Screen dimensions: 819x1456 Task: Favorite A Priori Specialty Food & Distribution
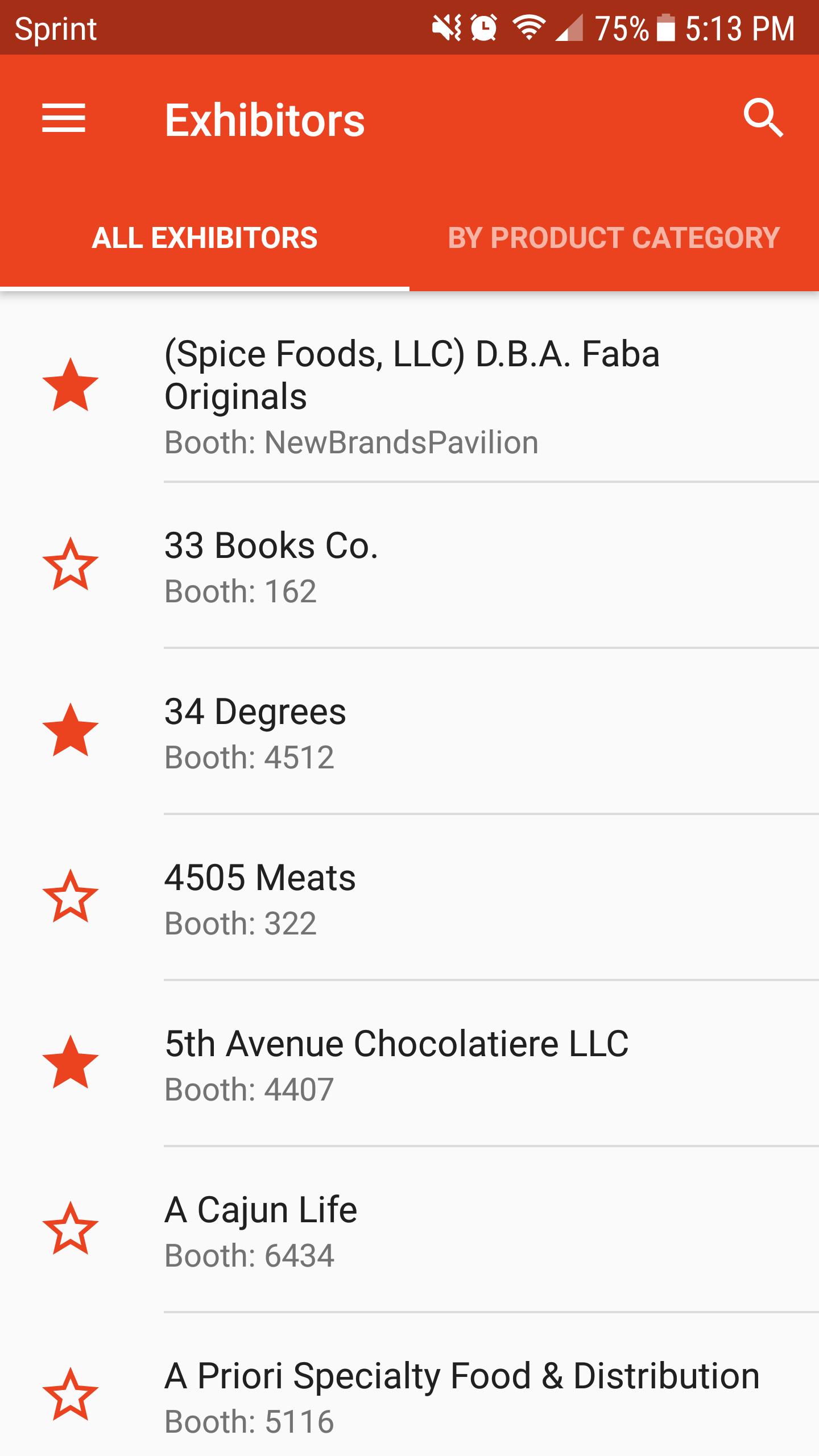tap(71, 1396)
